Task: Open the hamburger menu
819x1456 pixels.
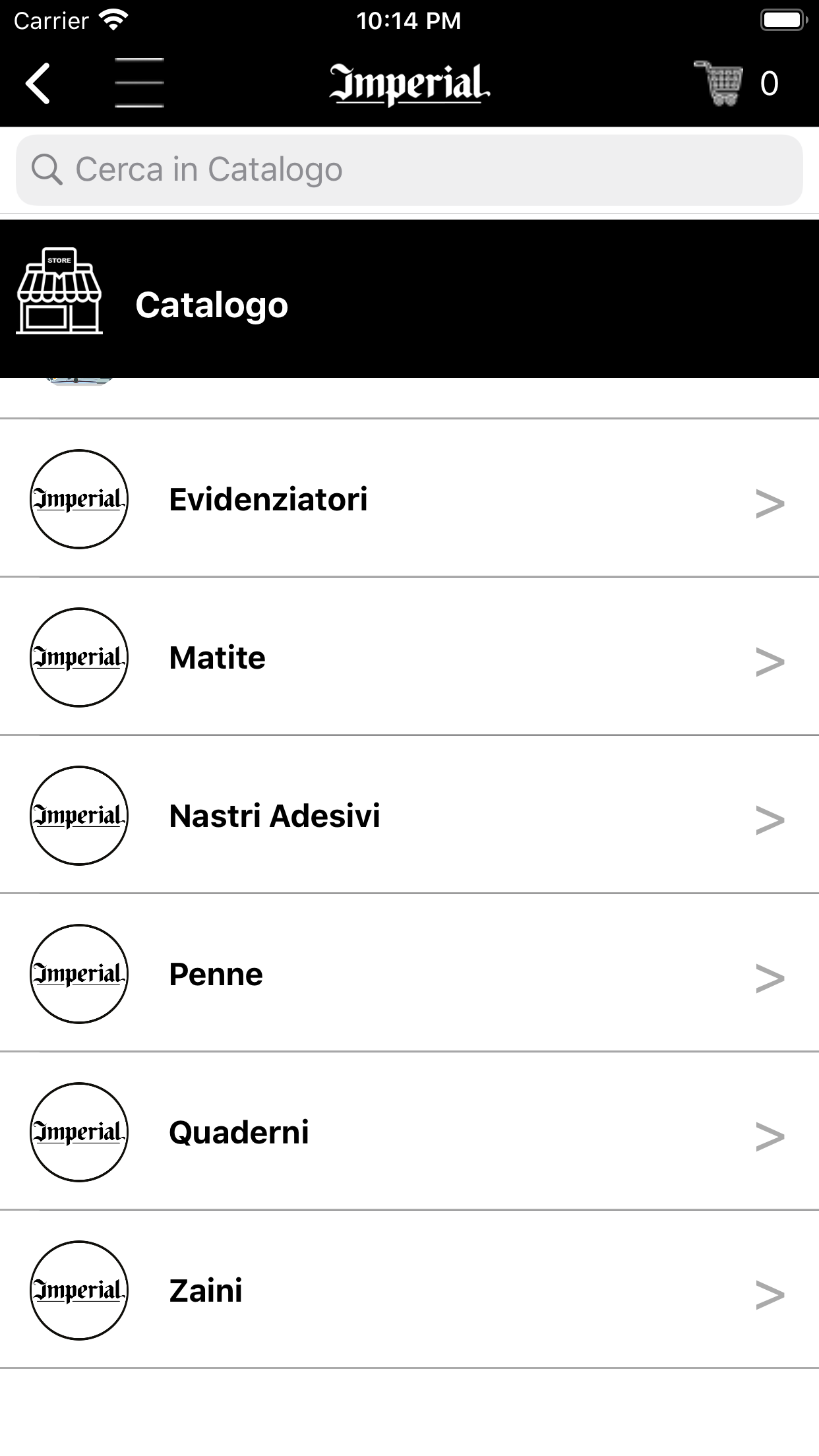Action: [x=139, y=83]
